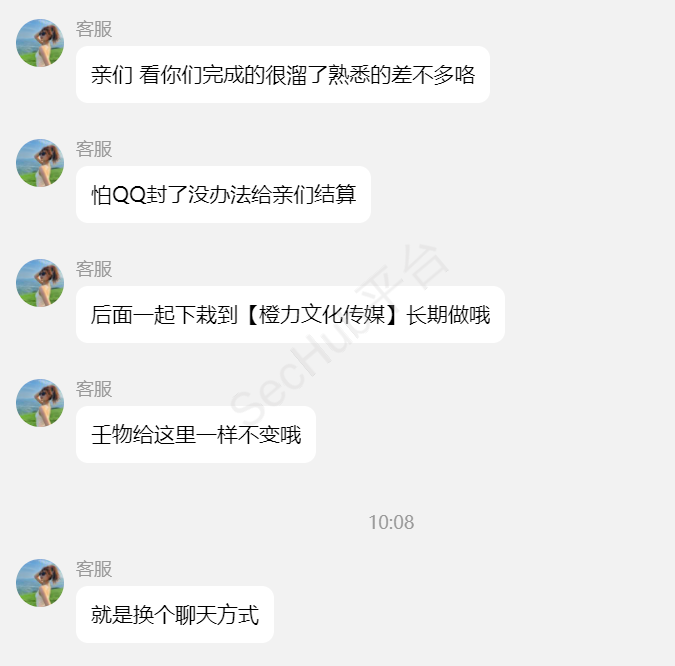Open avatar beside message '壬物给这里一样不变哦'
The image size is (675, 666).
[40, 403]
